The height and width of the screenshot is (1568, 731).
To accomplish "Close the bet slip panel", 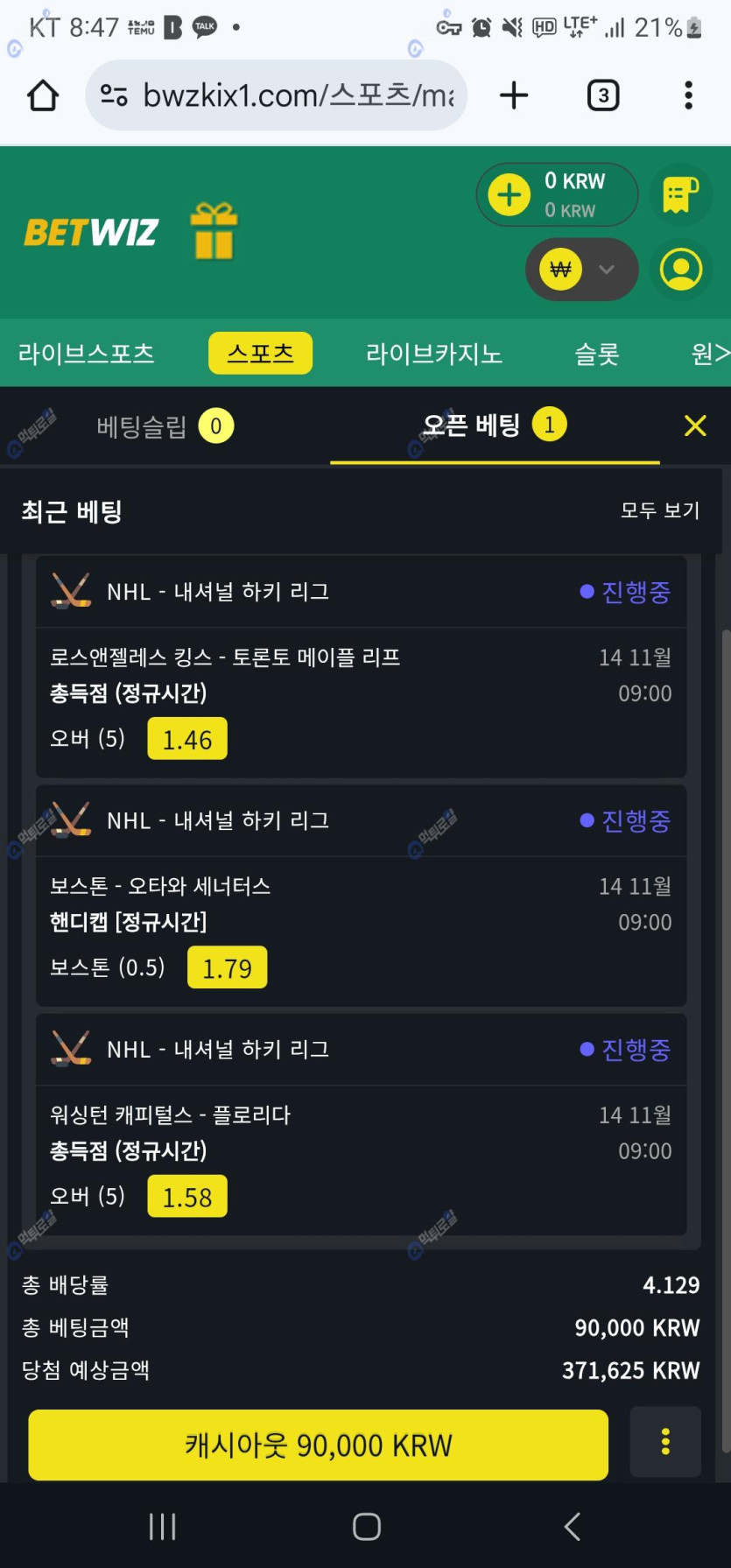I will pos(695,425).
